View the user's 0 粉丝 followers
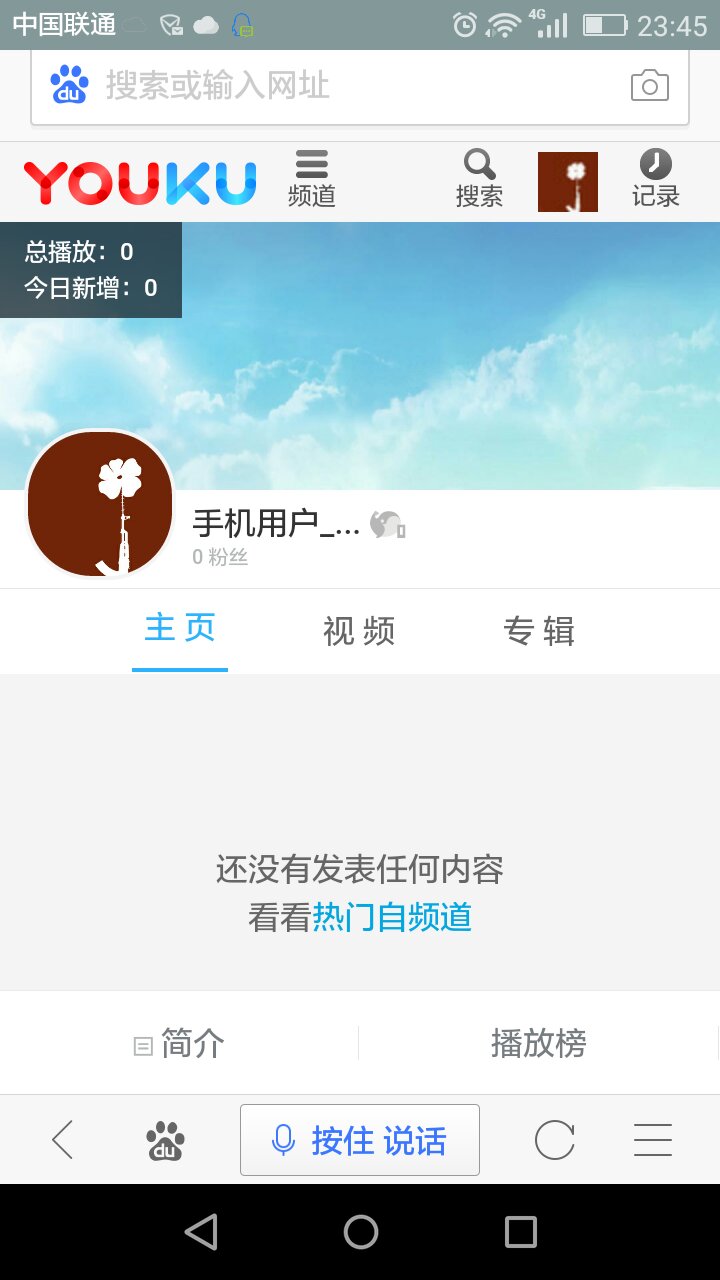The width and height of the screenshot is (720, 1280). pos(220,557)
